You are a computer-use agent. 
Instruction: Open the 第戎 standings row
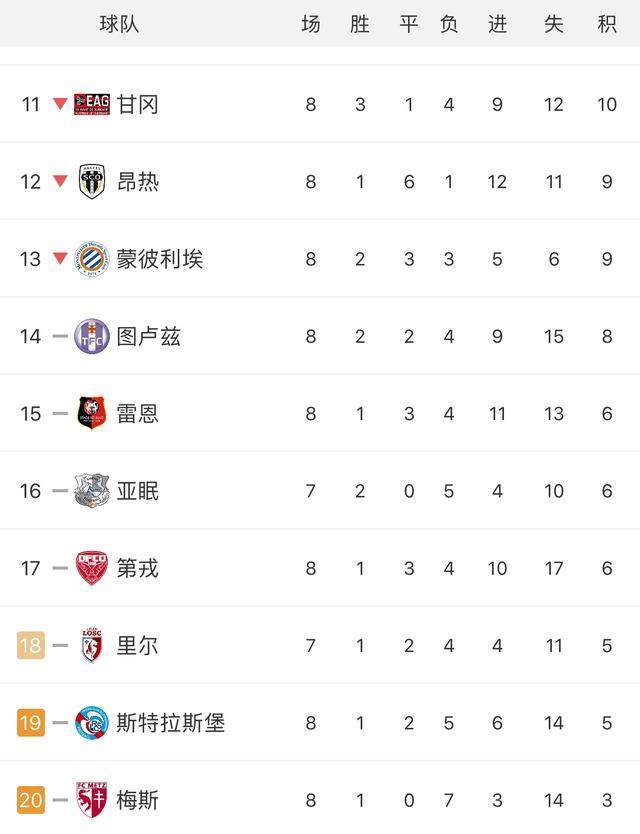tap(138, 568)
